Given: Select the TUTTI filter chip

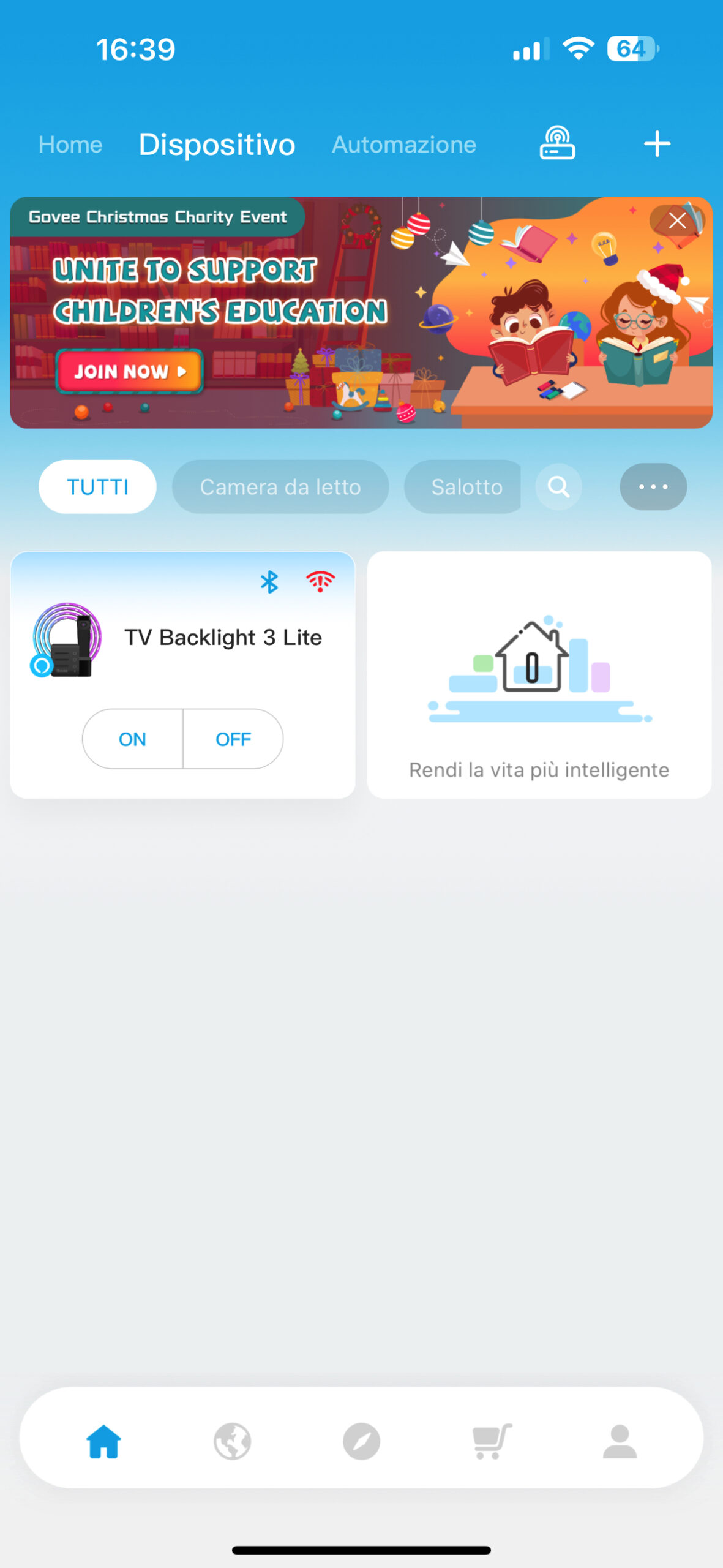Looking at the screenshot, I should click(x=97, y=487).
